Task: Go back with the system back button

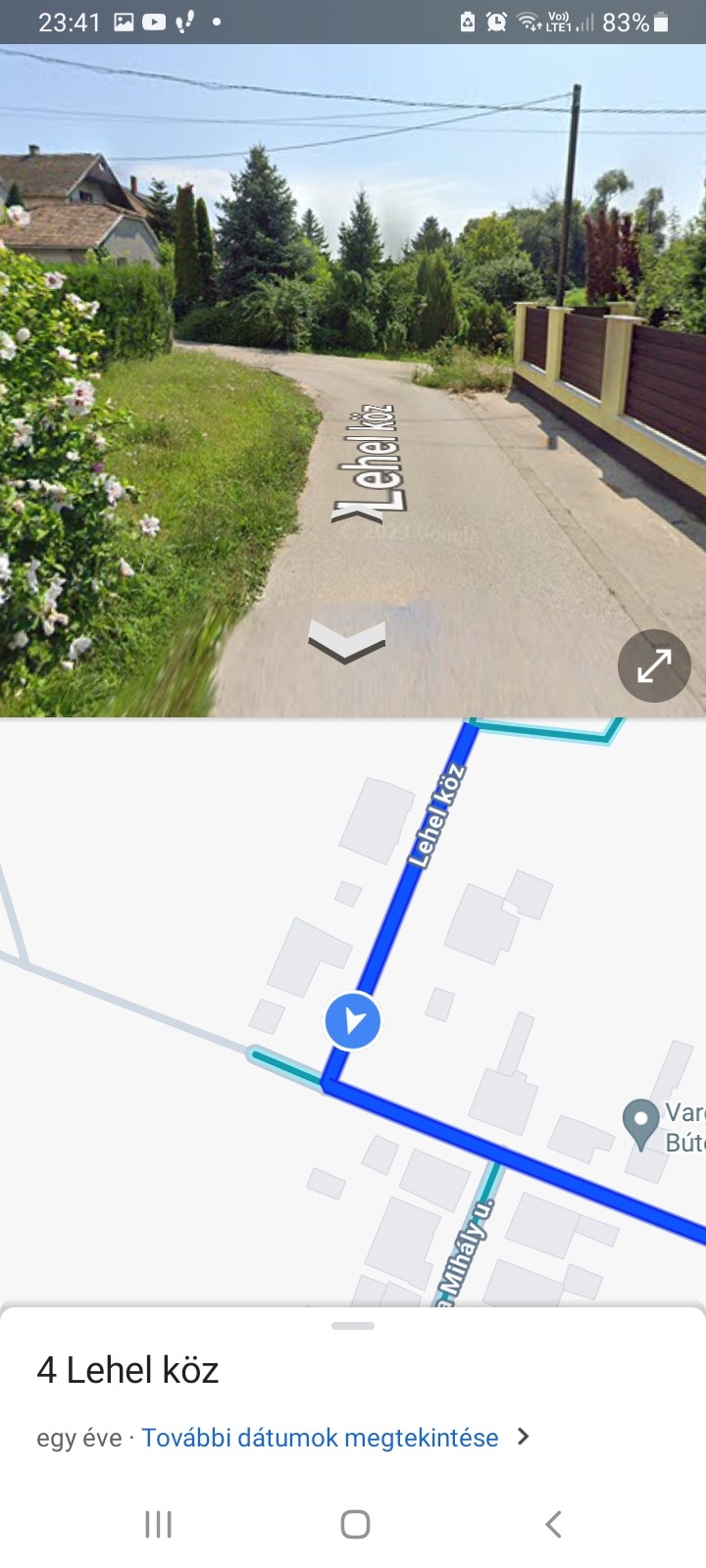Action: tap(553, 1524)
